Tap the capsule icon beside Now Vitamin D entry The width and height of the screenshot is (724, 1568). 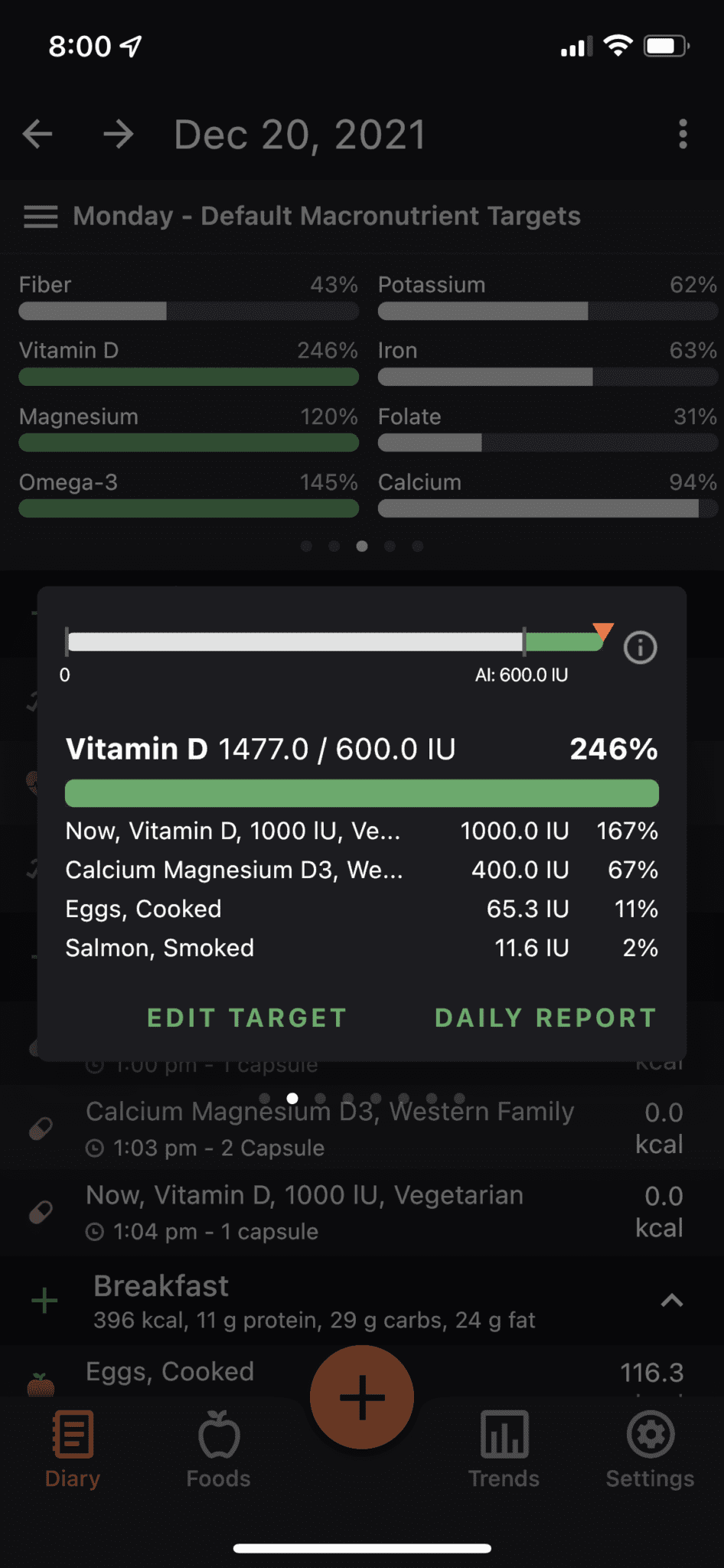click(39, 1212)
